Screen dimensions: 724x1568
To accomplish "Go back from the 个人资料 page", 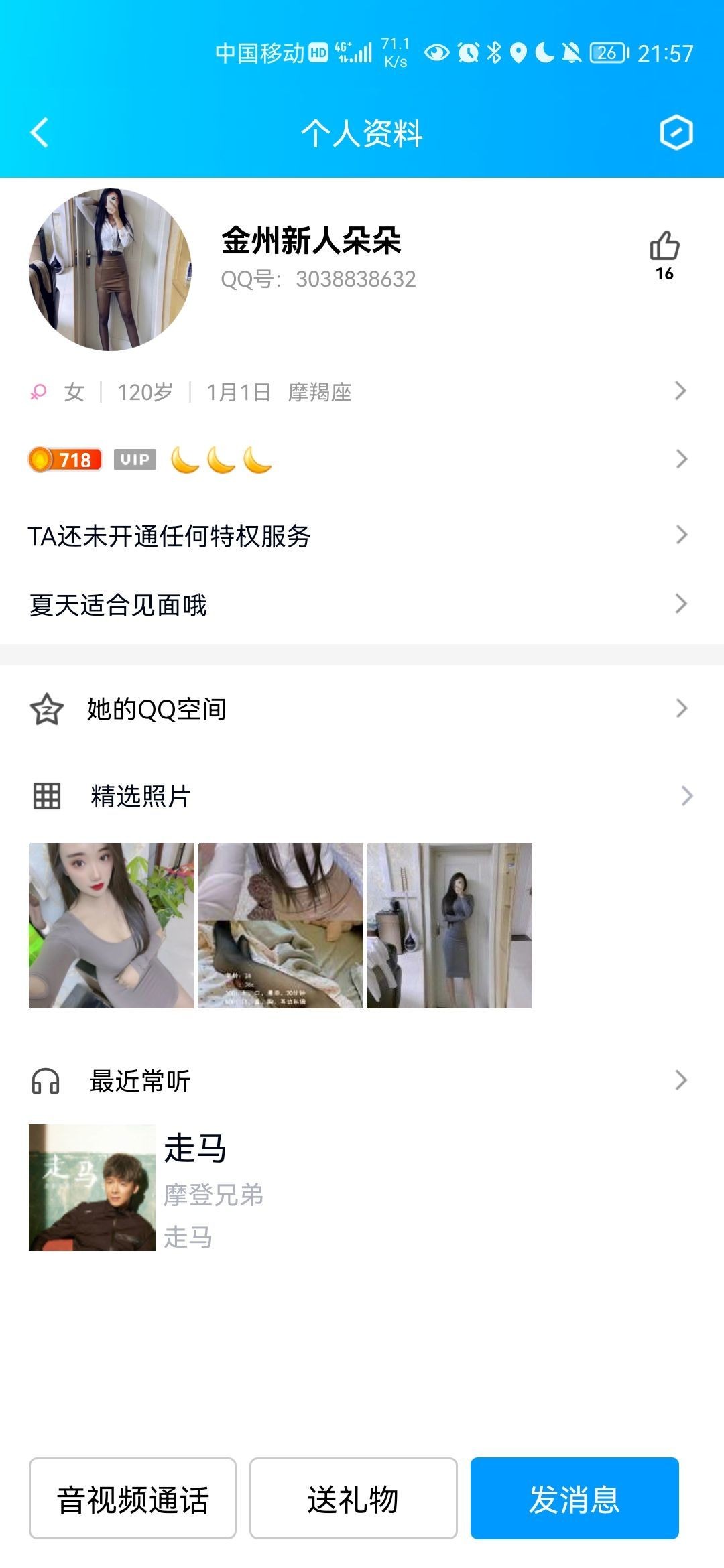I will tap(40, 132).
